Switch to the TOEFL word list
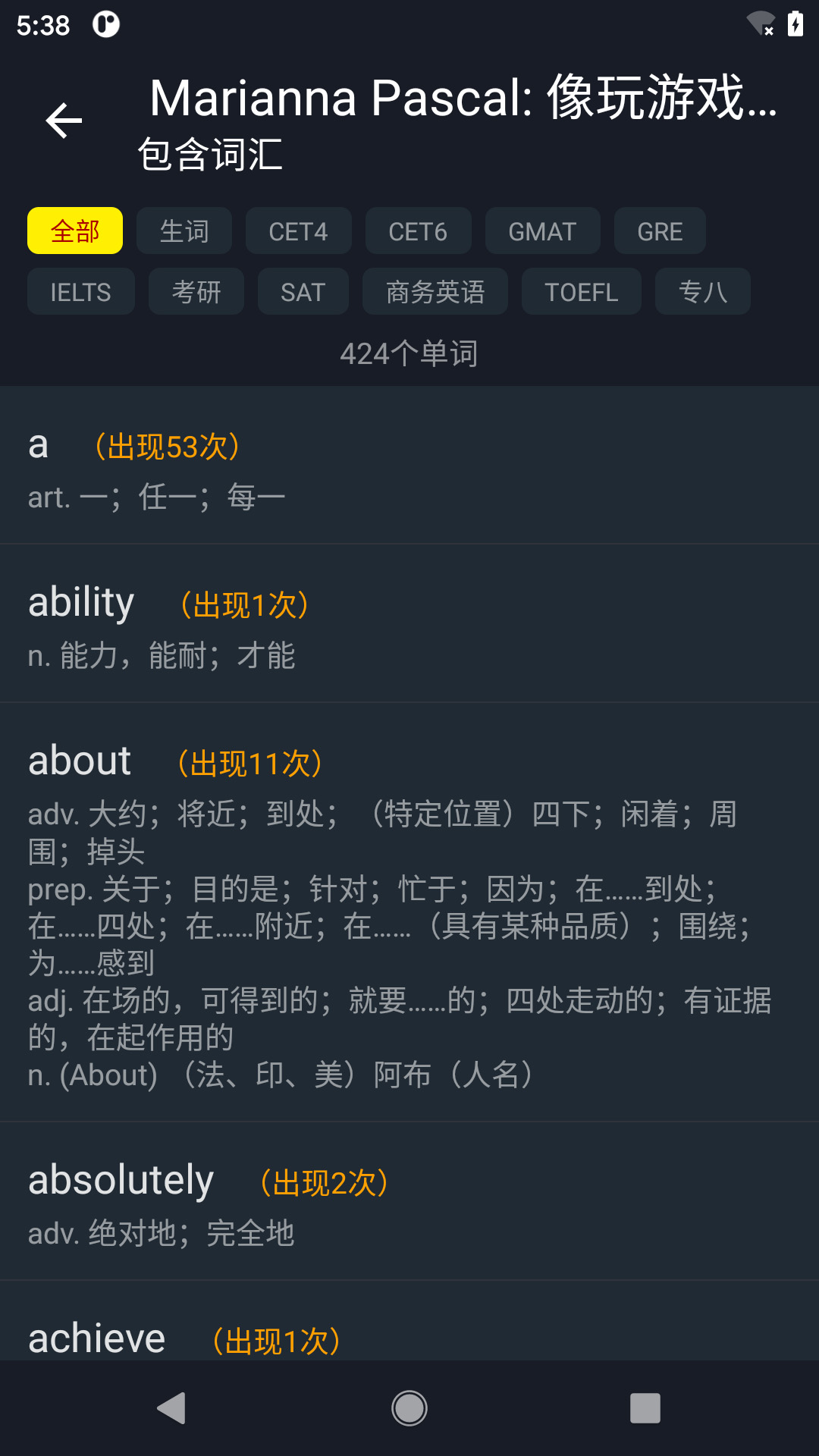Viewport: 819px width, 1456px height. click(x=582, y=291)
